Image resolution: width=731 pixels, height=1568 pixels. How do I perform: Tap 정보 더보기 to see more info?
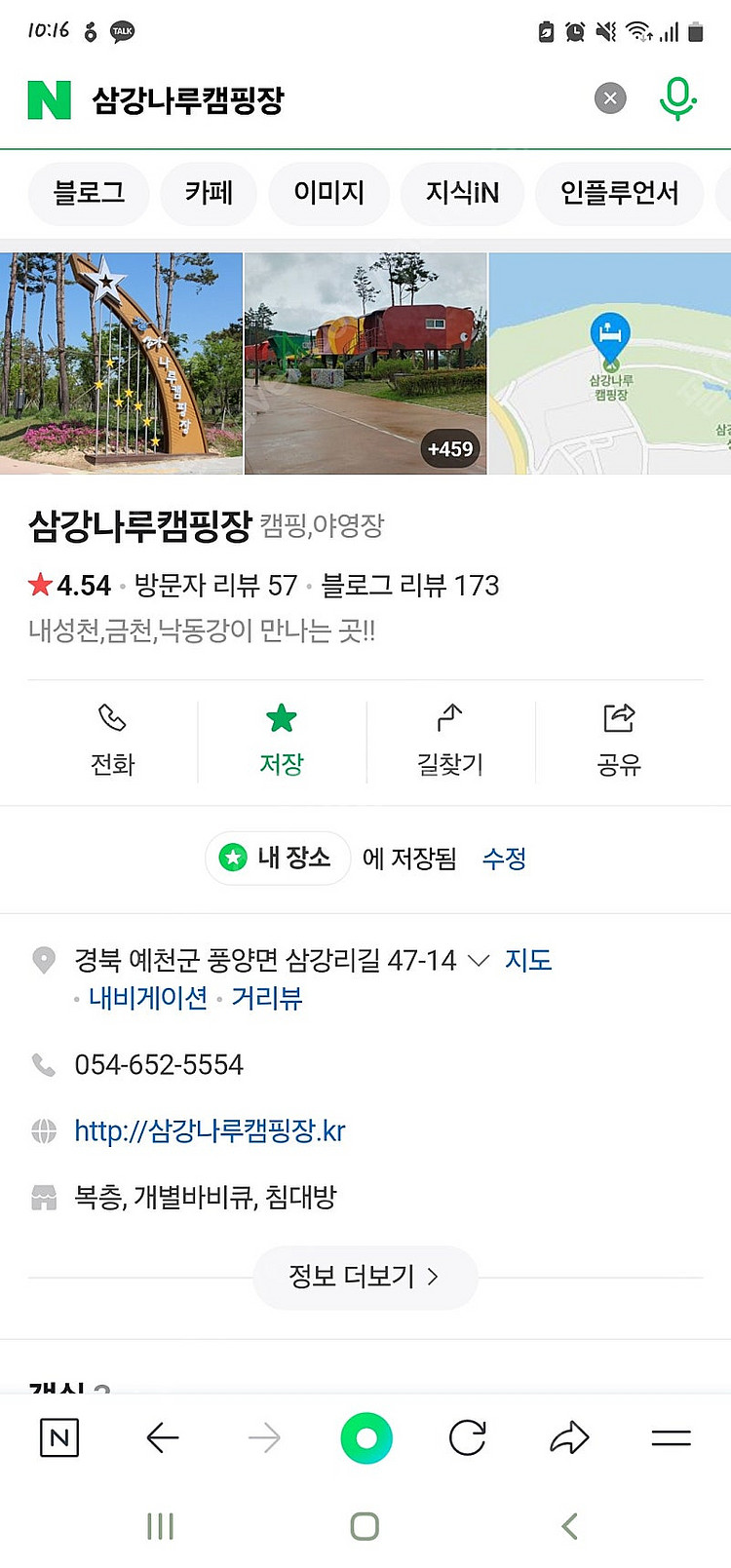point(365,1277)
